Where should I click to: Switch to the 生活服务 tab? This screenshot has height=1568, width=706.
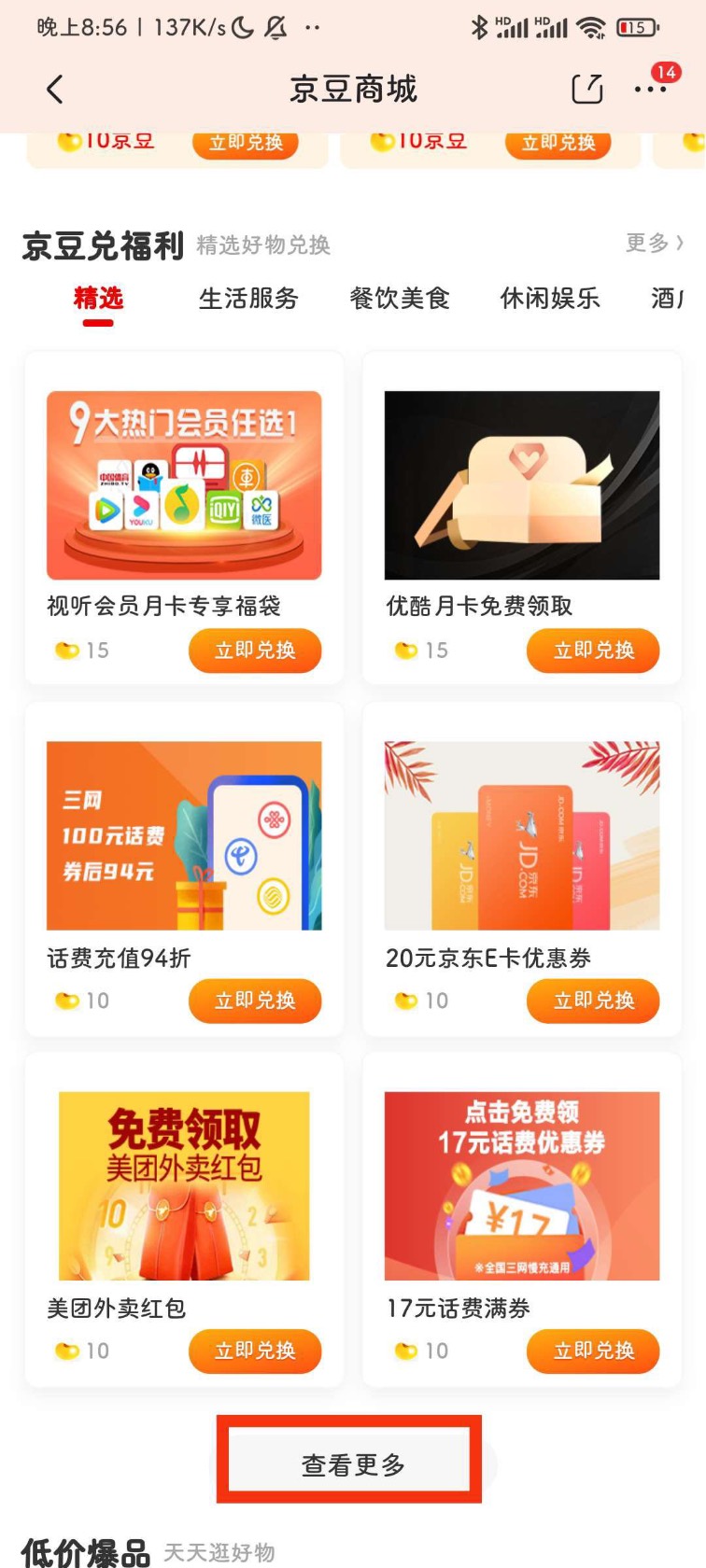point(248,299)
